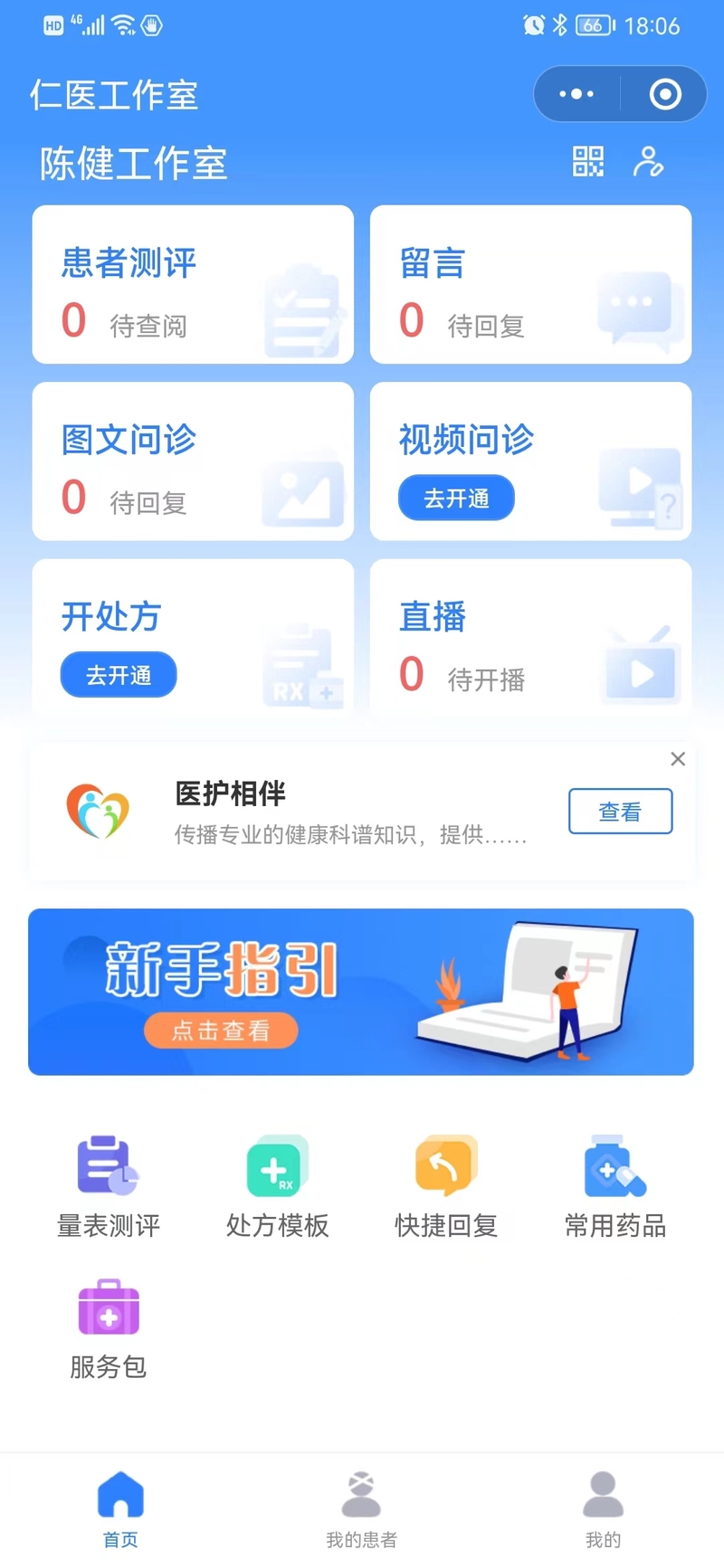Image resolution: width=724 pixels, height=1568 pixels.
Task: Open 常用药品
Action: (x=615, y=1187)
